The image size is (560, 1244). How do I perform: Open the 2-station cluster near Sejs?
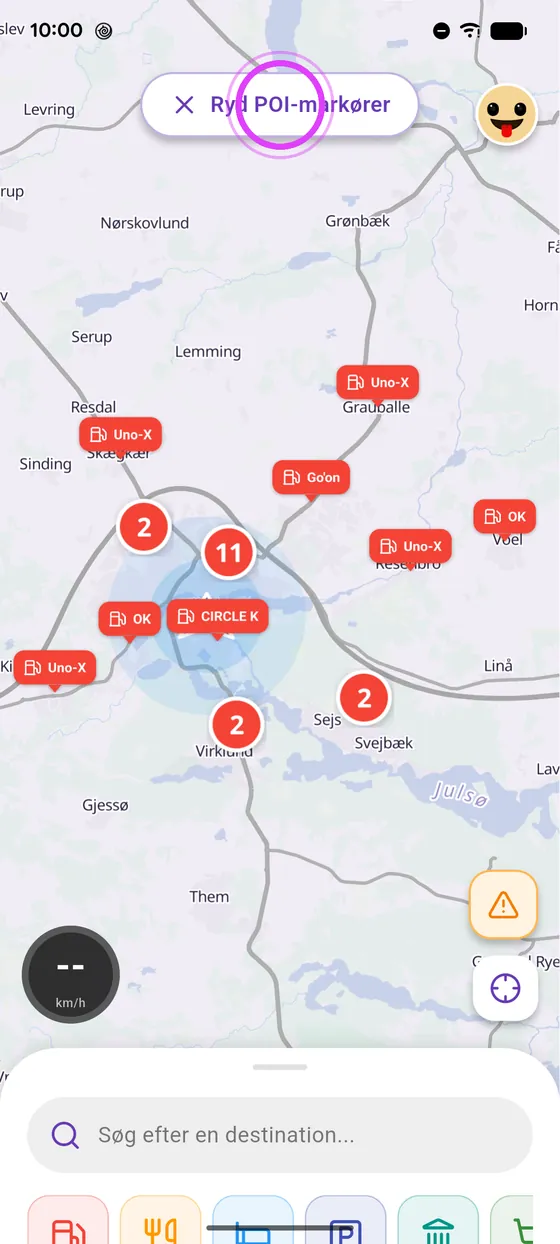364,698
